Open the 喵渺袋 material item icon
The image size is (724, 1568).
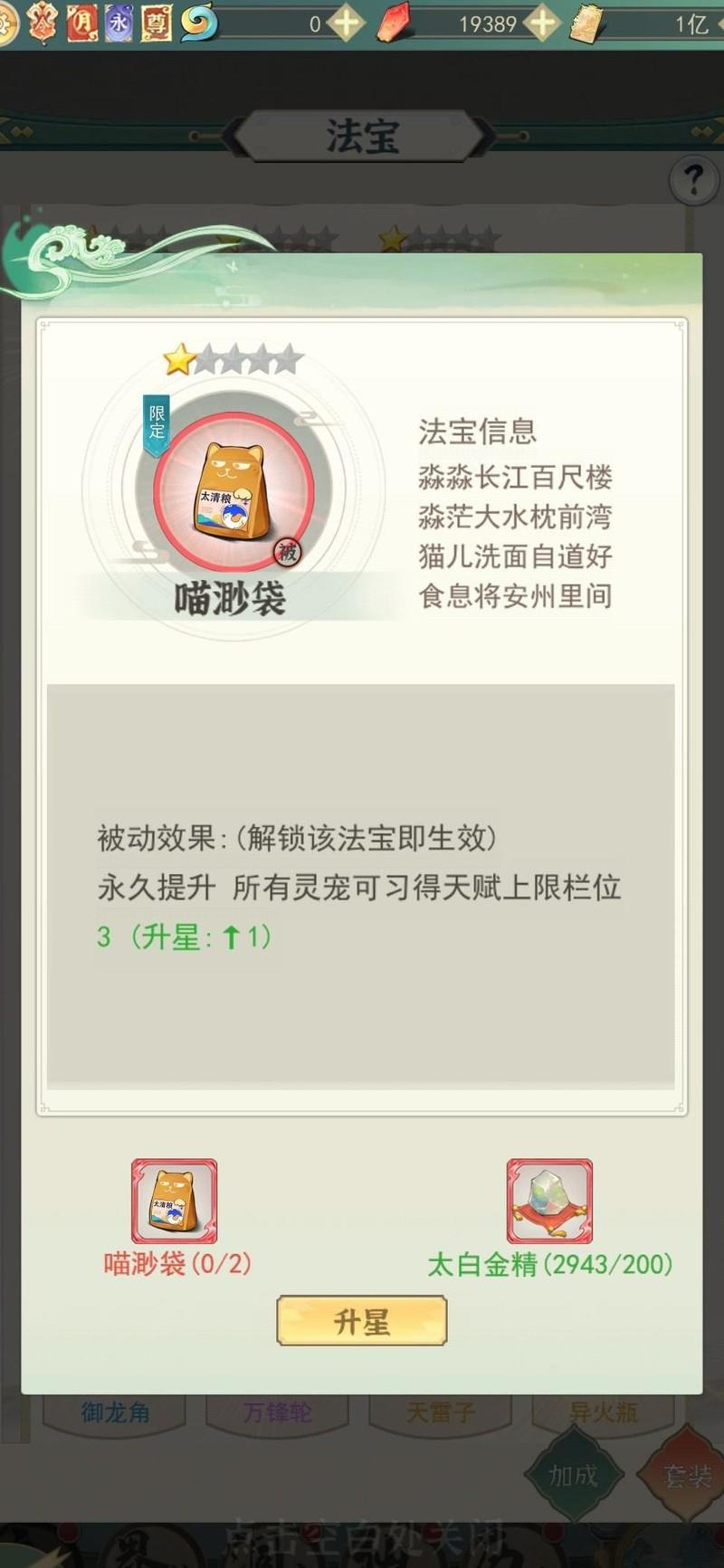(174, 1201)
